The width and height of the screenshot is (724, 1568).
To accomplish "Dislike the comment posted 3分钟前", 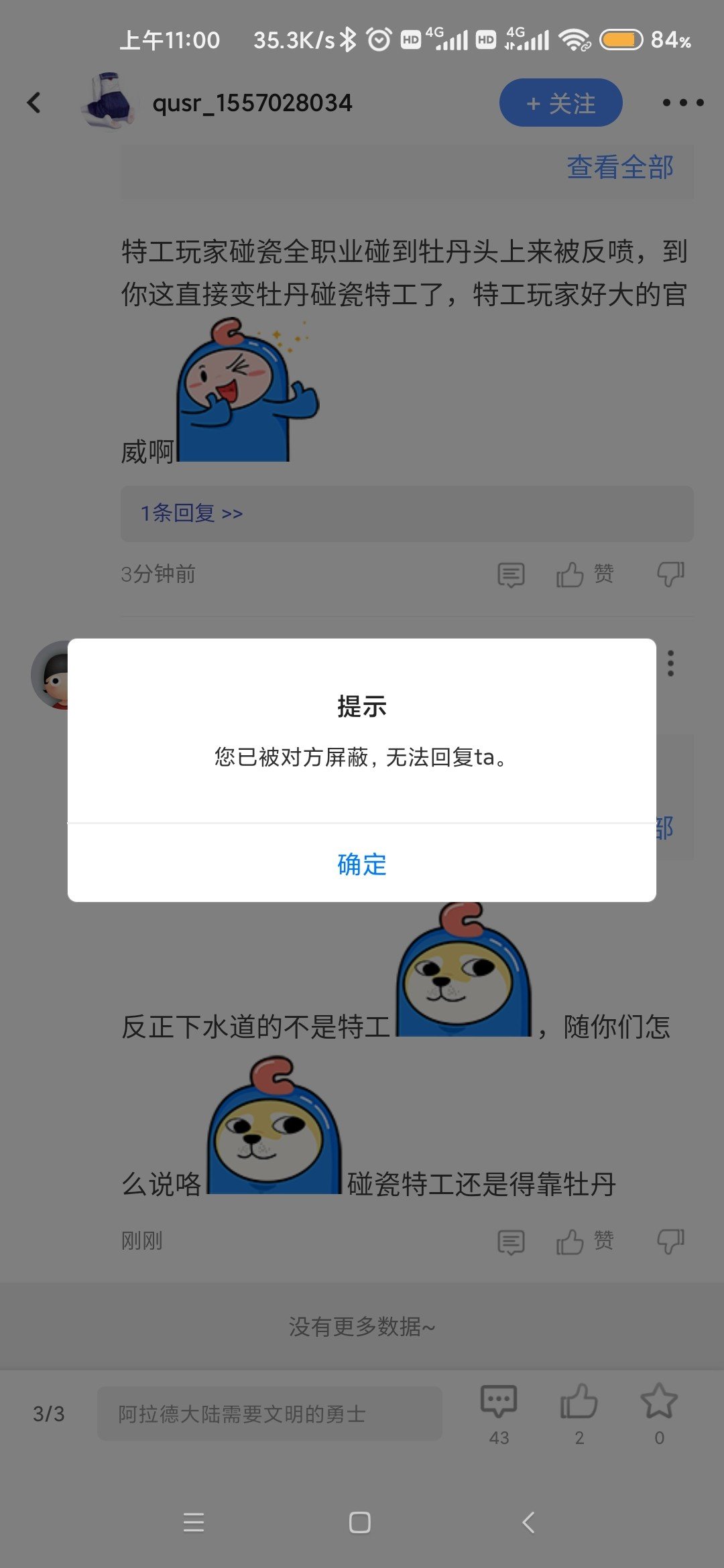I will click(x=670, y=574).
